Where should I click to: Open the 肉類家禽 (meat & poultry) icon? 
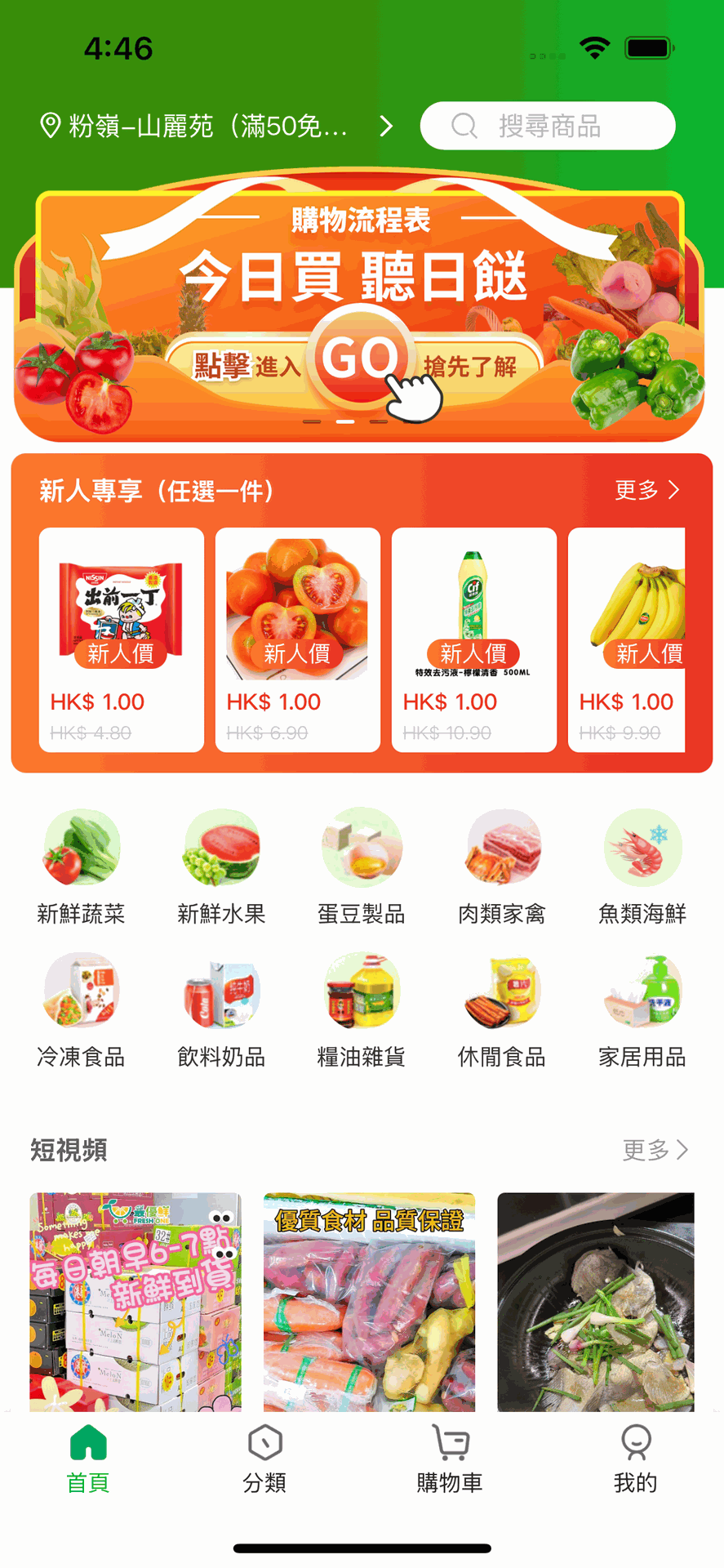point(502,848)
